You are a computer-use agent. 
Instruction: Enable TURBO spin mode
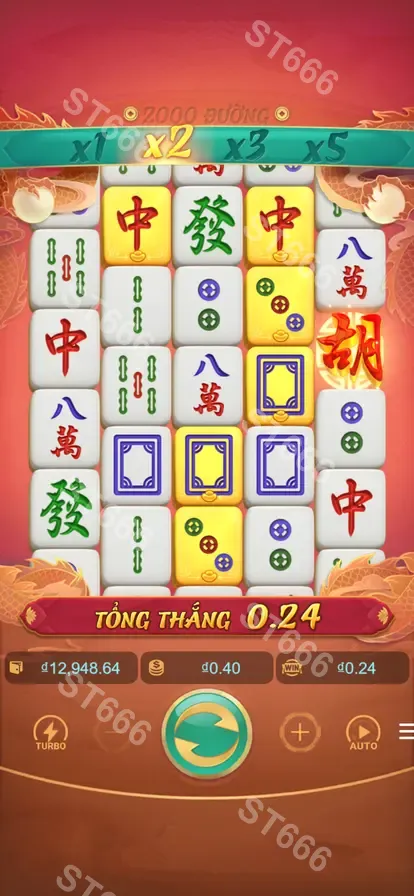click(51, 733)
